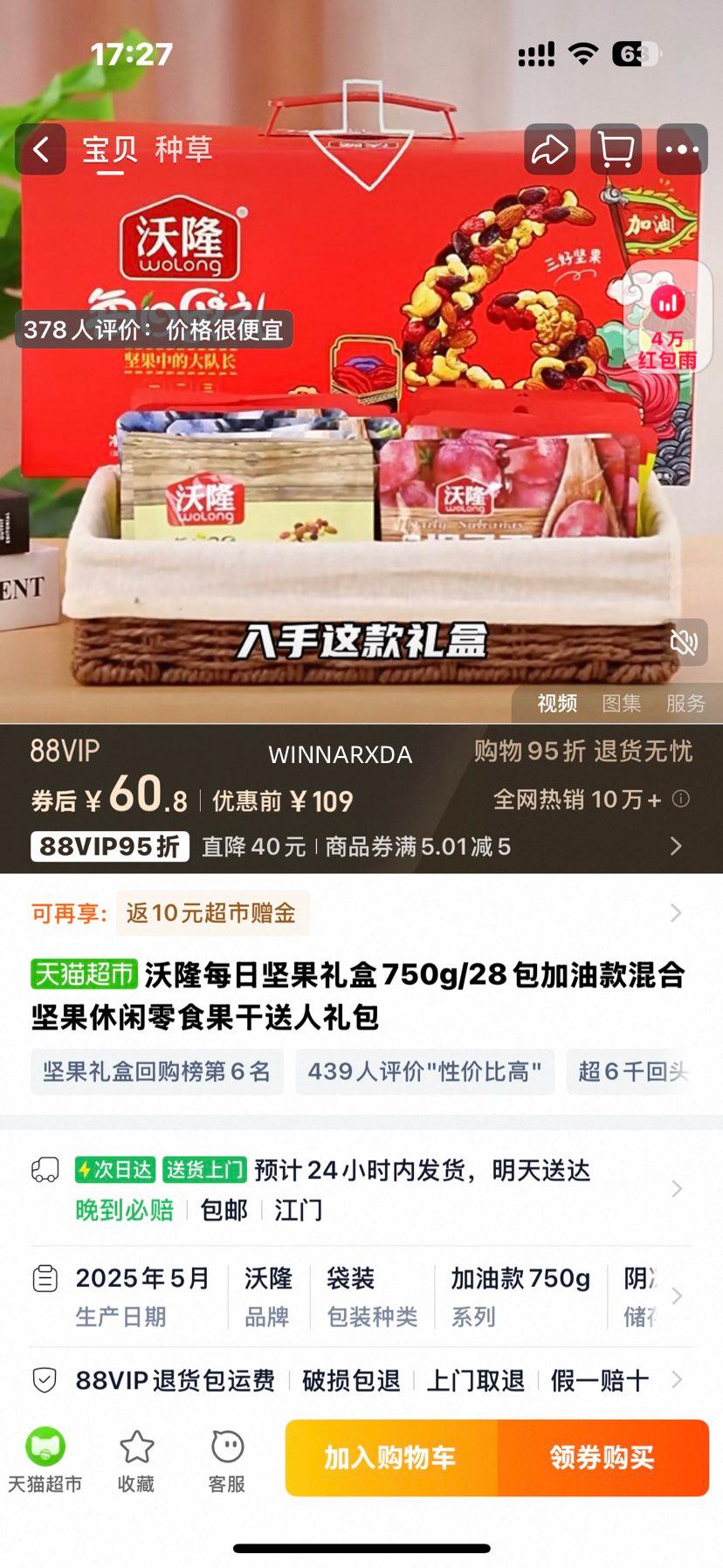
Task: Go back with the top-left arrow
Action: [40, 149]
